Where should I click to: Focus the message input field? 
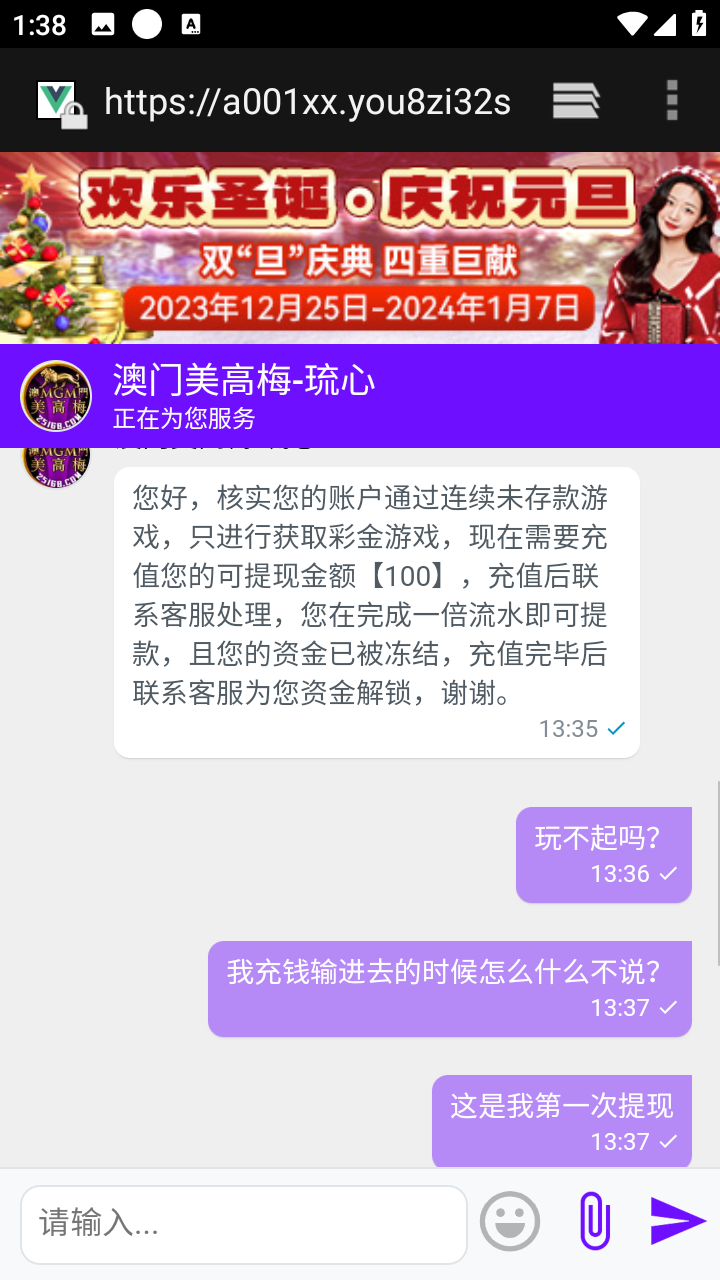[x=243, y=1223]
